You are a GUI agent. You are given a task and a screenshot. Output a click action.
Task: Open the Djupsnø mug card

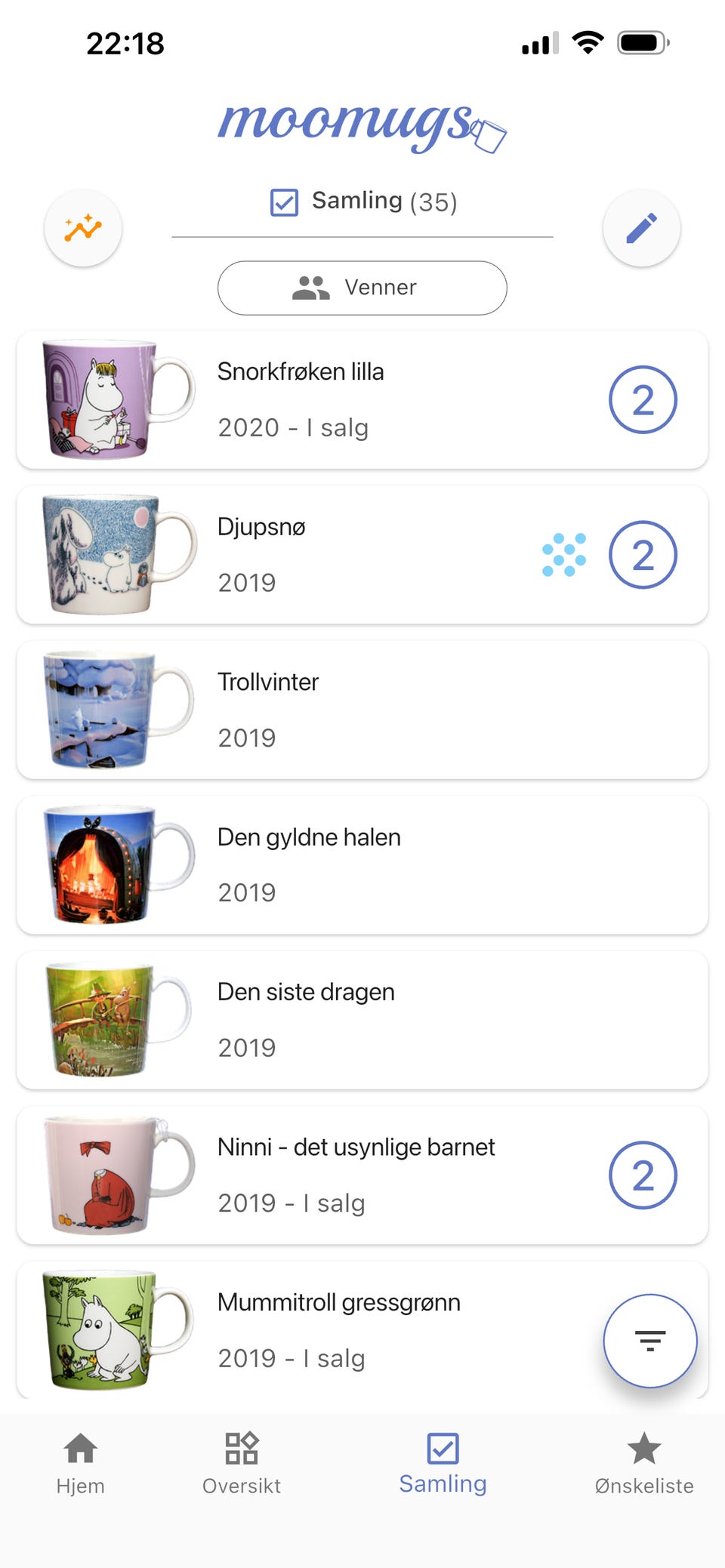tap(362, 555)
